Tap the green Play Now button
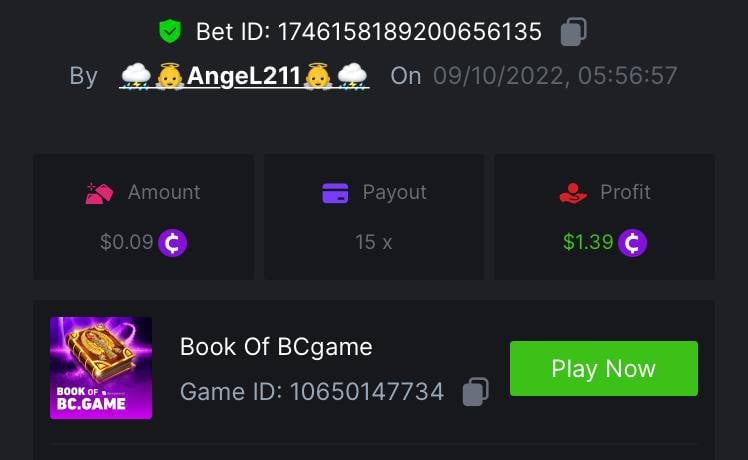The width and height of the screenshot is (748, 460). 603,368
